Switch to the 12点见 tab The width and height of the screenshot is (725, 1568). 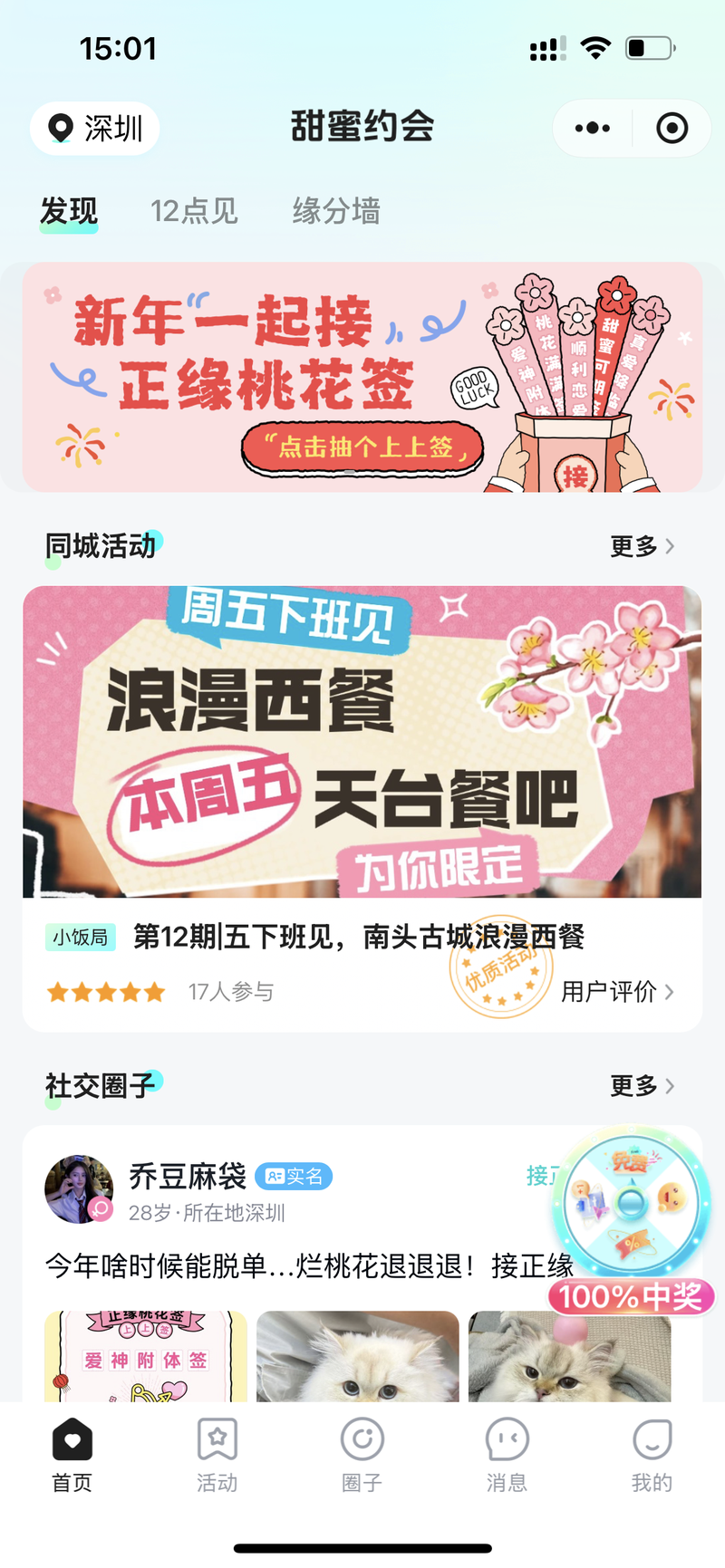coord(194,211)
